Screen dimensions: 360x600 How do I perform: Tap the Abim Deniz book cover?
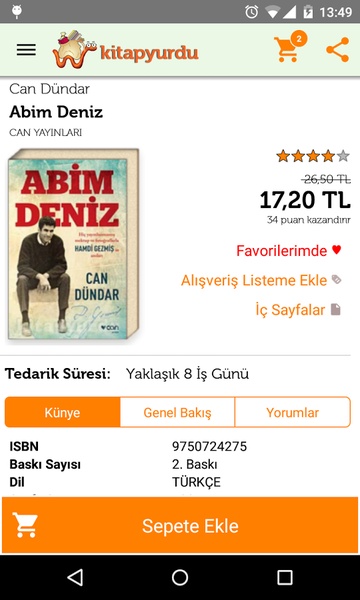pyautogui.click(x=73, y=245)
